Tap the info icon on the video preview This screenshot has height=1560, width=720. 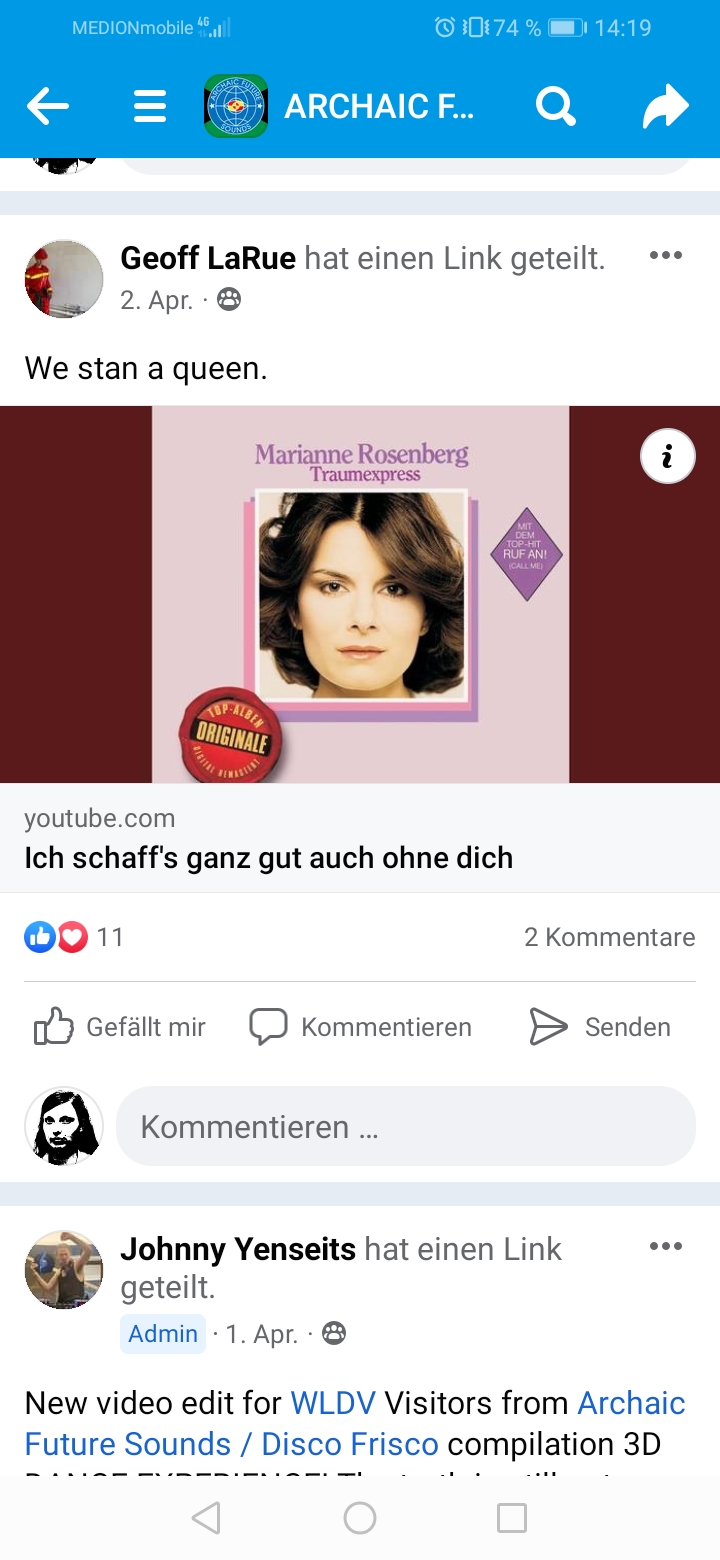tap(667, 456)
